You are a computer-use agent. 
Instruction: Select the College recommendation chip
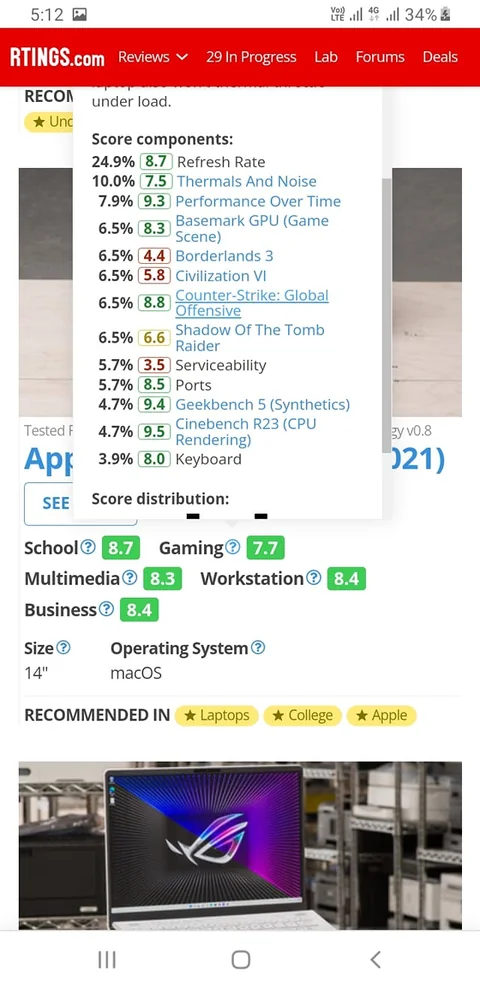(303, 715)
